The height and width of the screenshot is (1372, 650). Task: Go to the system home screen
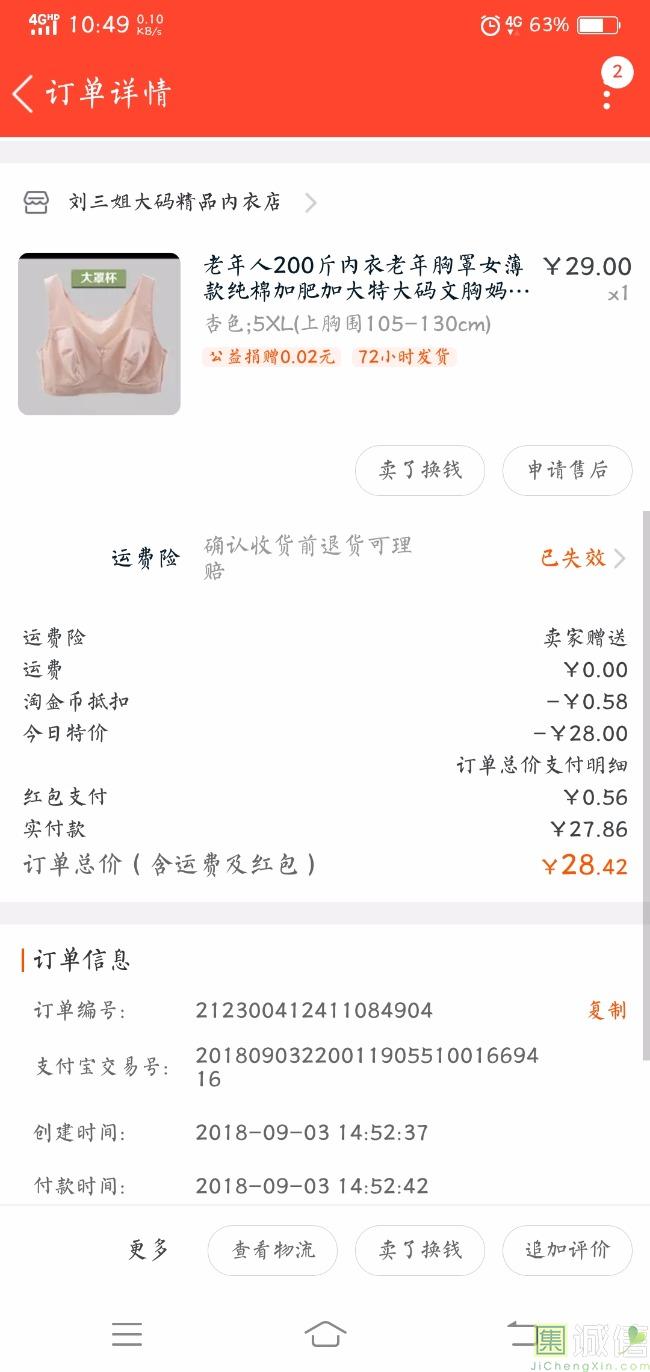coord(325,1333)
